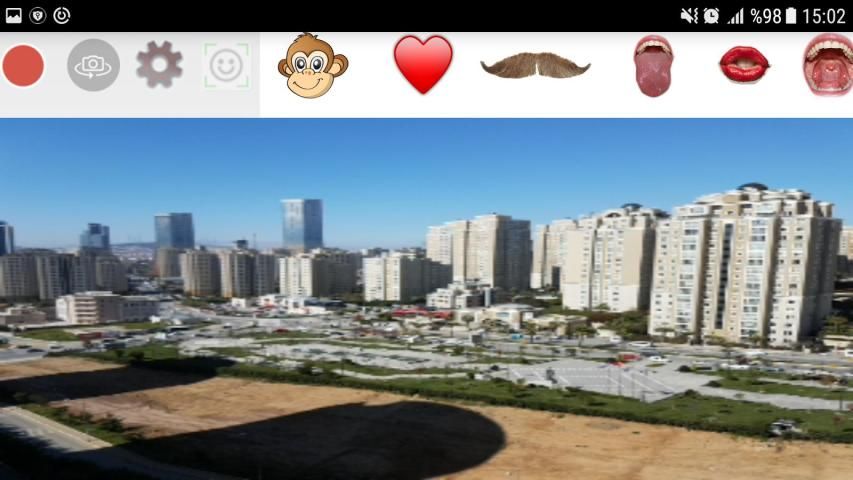The image size is (853, 480).
Task: Toggle the face detection icon
Action: pos(226,66)
